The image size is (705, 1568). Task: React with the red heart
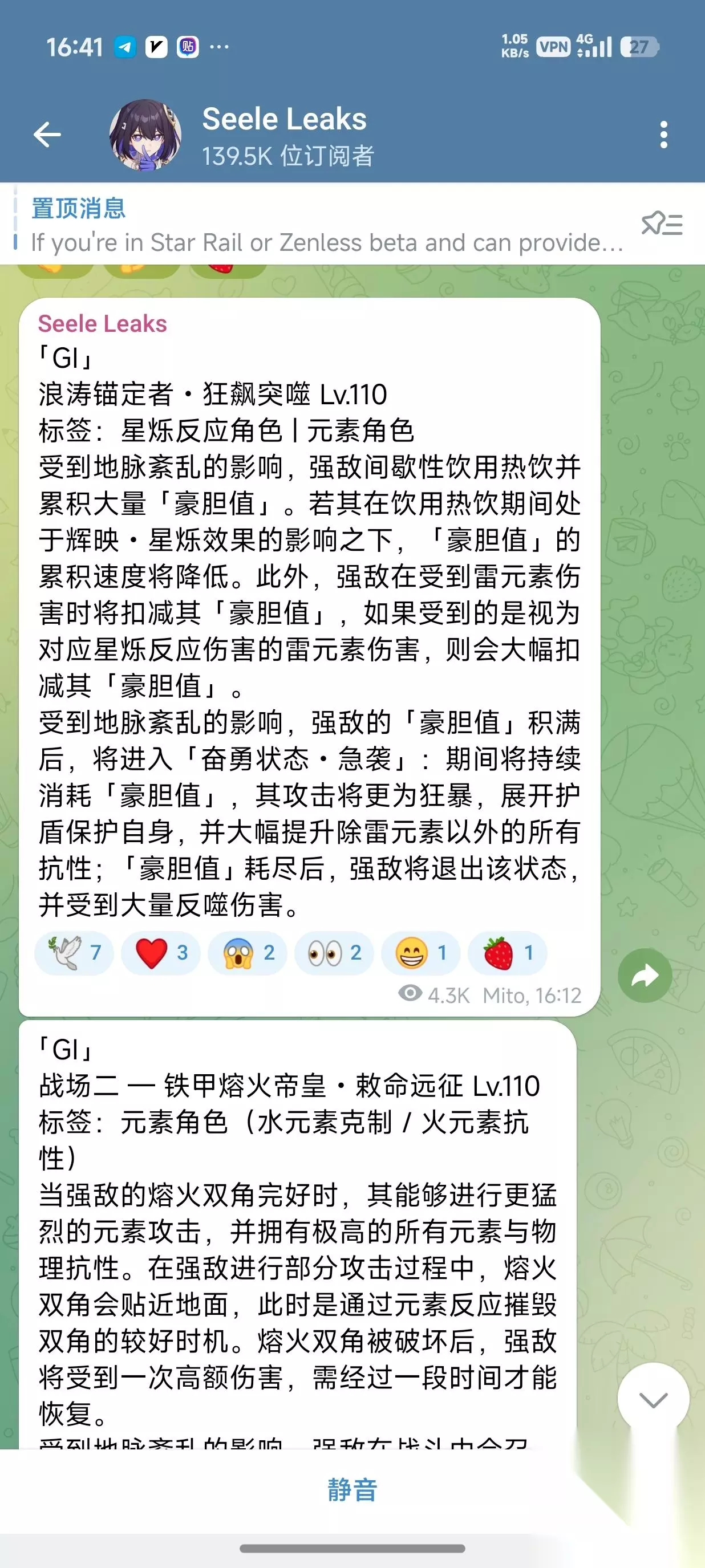point(161,953)
